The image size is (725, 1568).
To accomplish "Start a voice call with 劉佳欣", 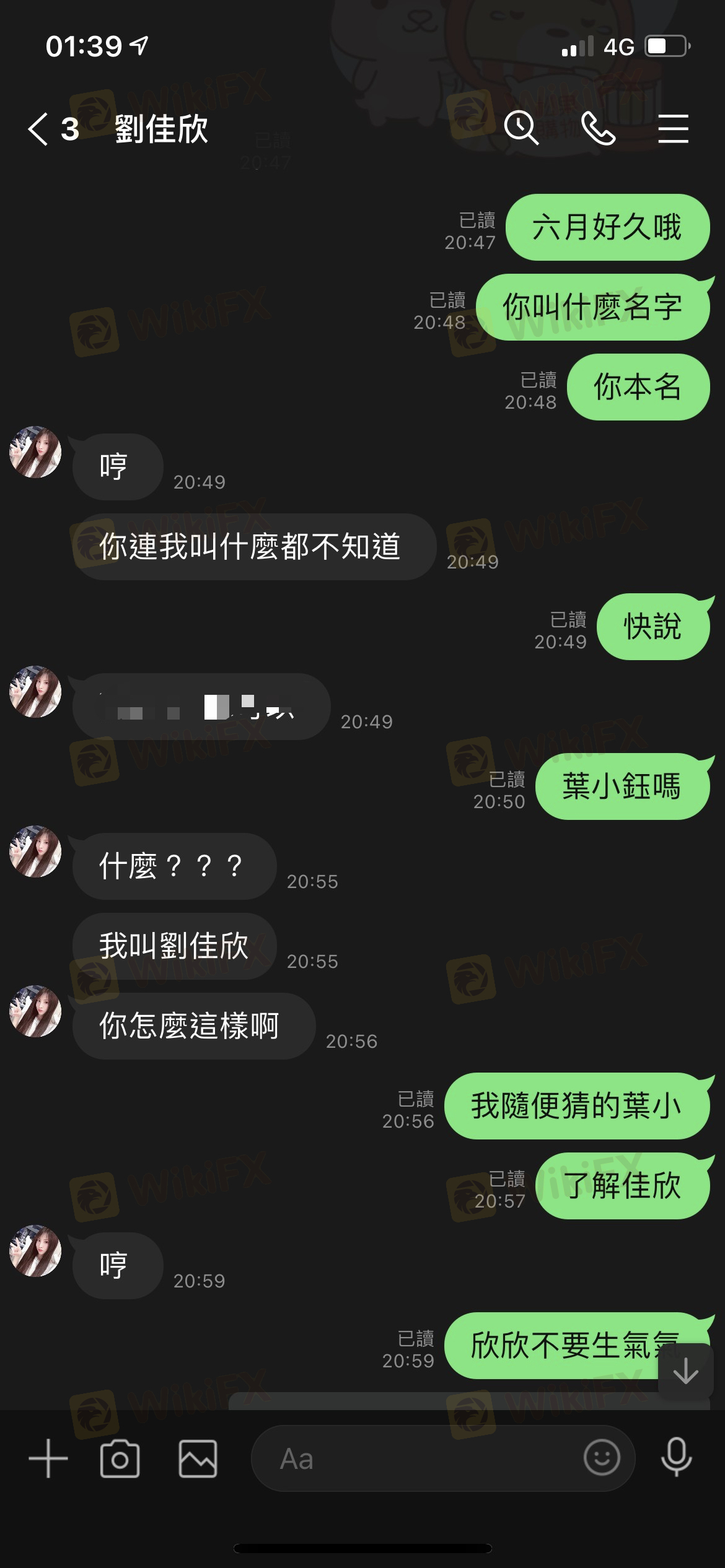I will click(599, 129).
